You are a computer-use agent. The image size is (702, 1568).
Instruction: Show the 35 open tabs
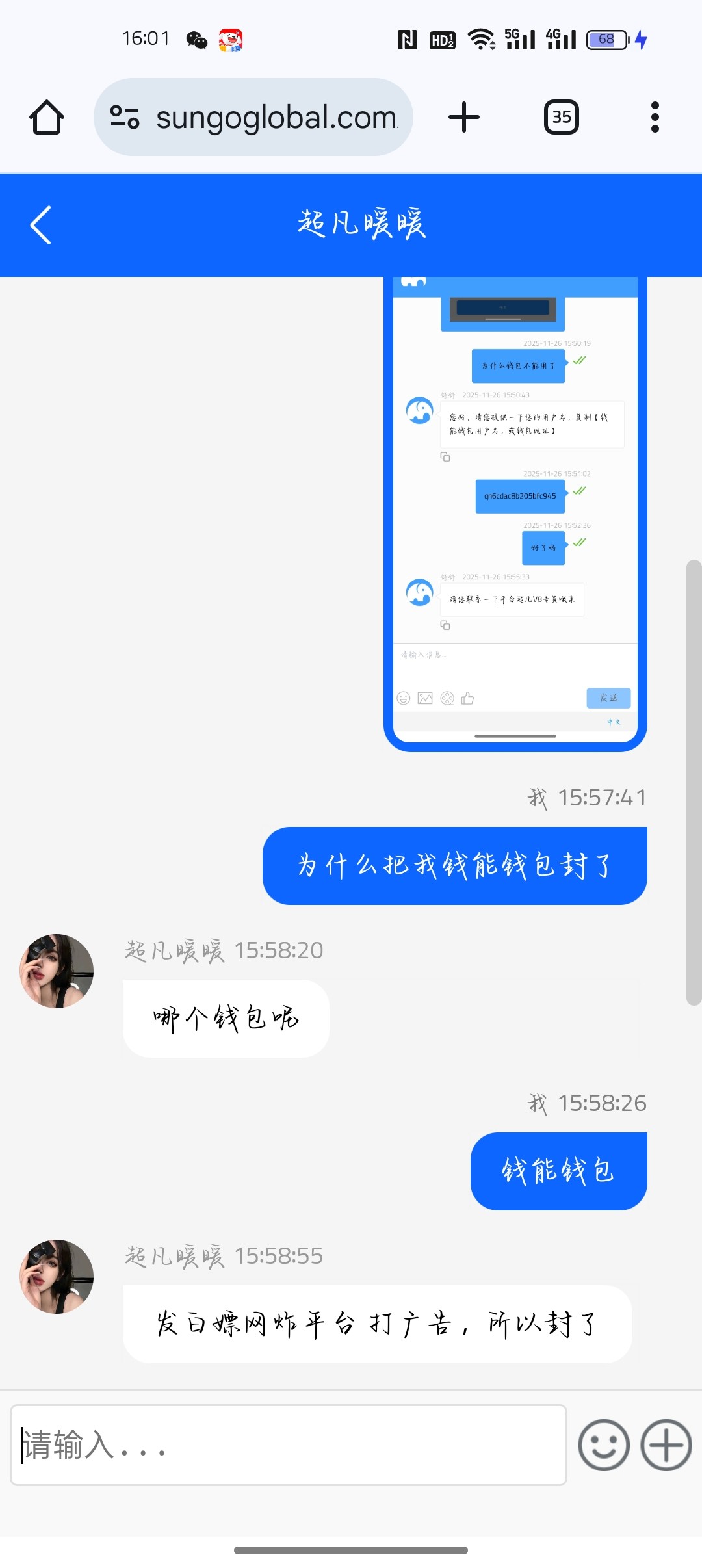point(561,118)
